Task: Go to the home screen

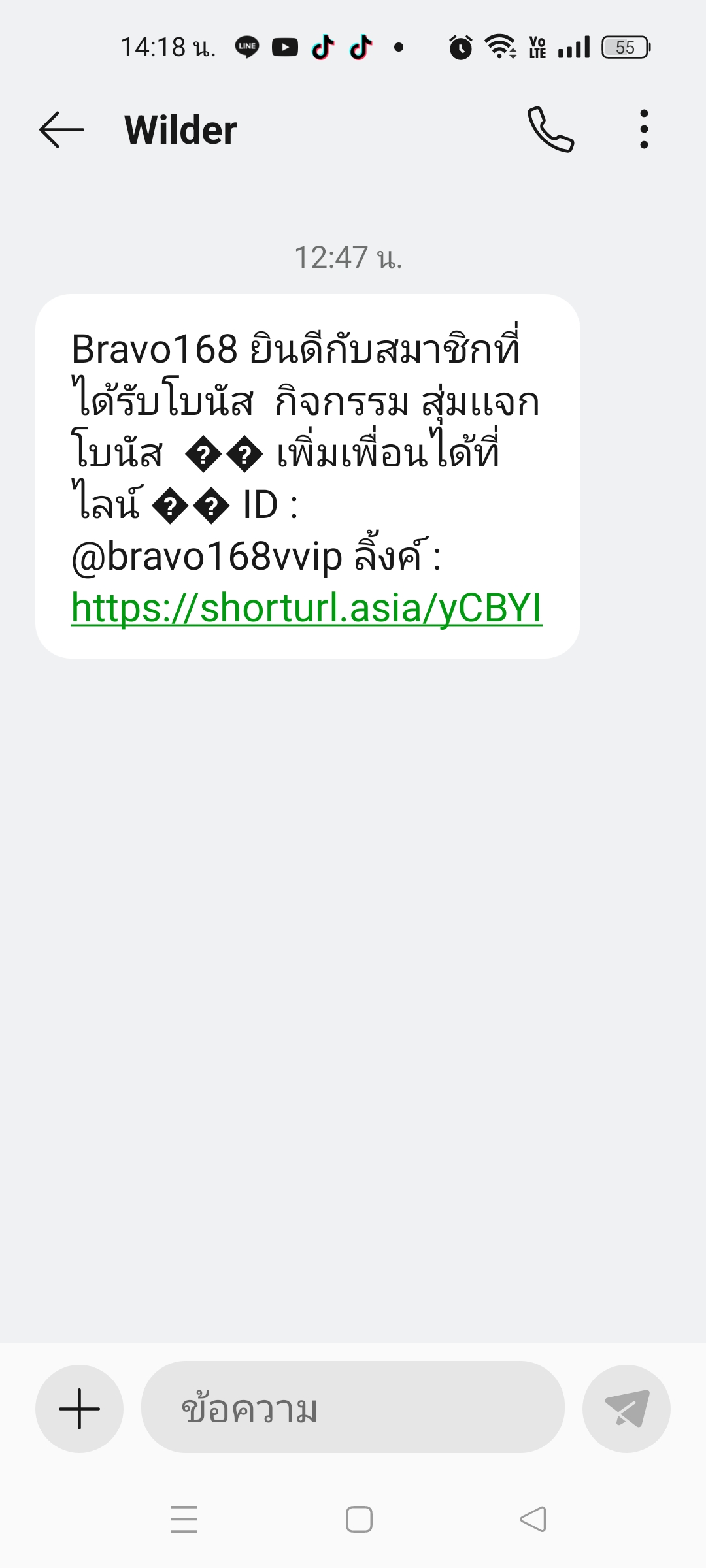Action: (x=359, y=1519)
